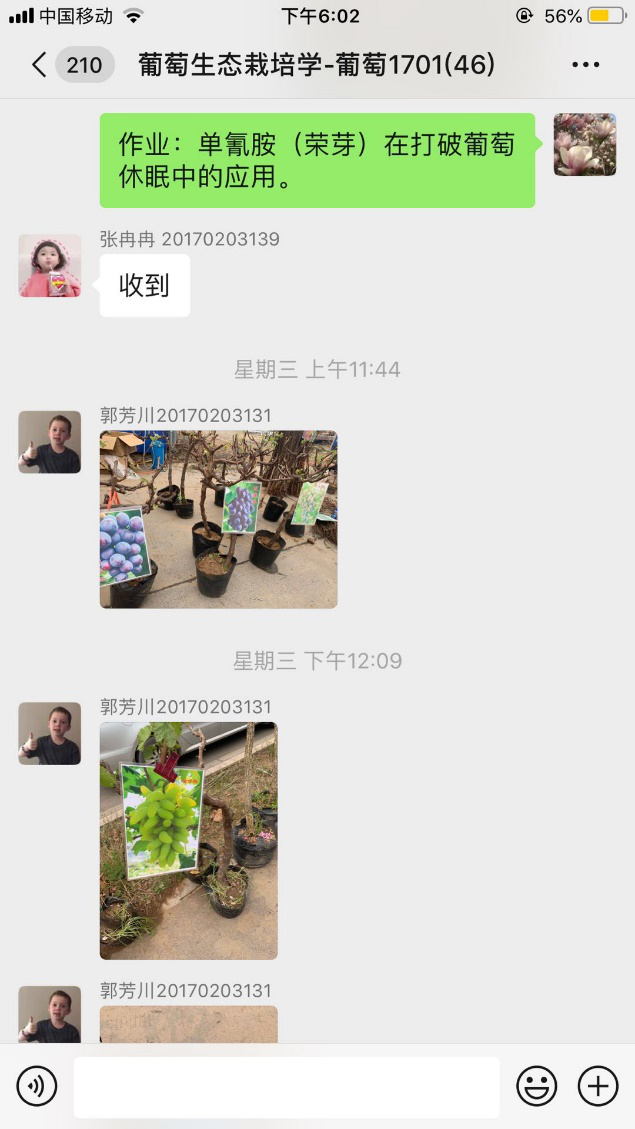
Task: Open the emoji picker
Action: point(536,1086)
